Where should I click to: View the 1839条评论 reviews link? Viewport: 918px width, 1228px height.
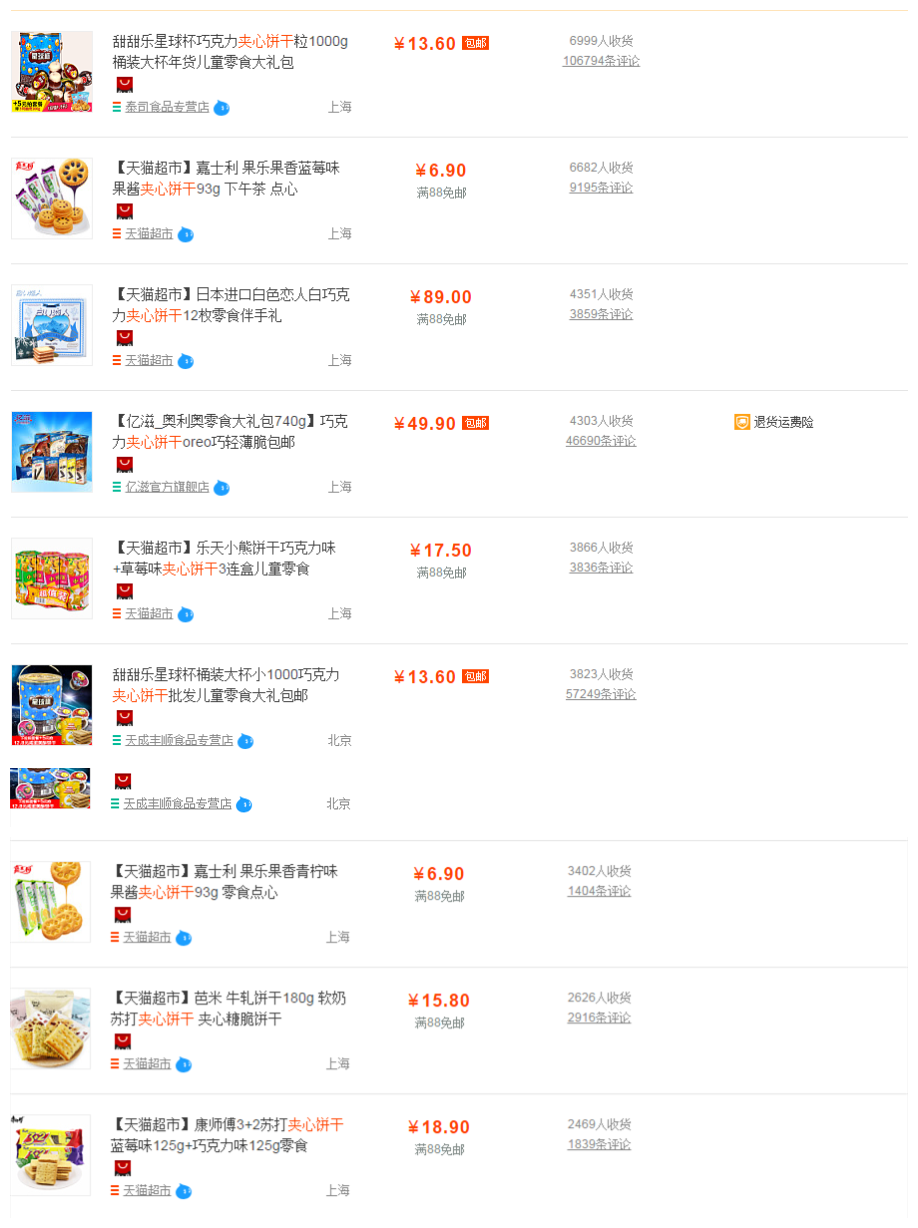point(599,1145)
